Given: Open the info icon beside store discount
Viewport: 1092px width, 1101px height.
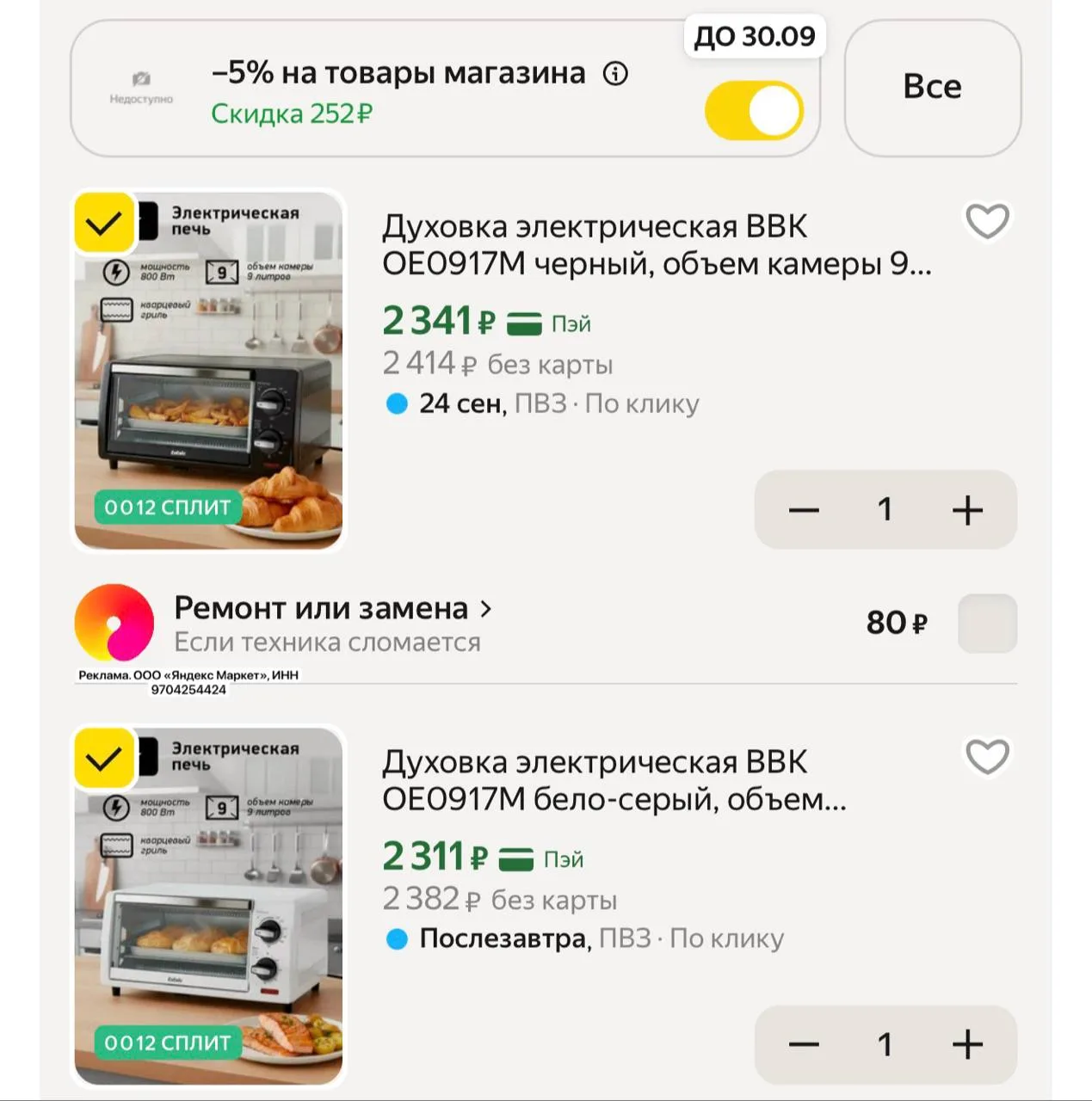Looking at the screenshot, I should click(x=615, y=74).
